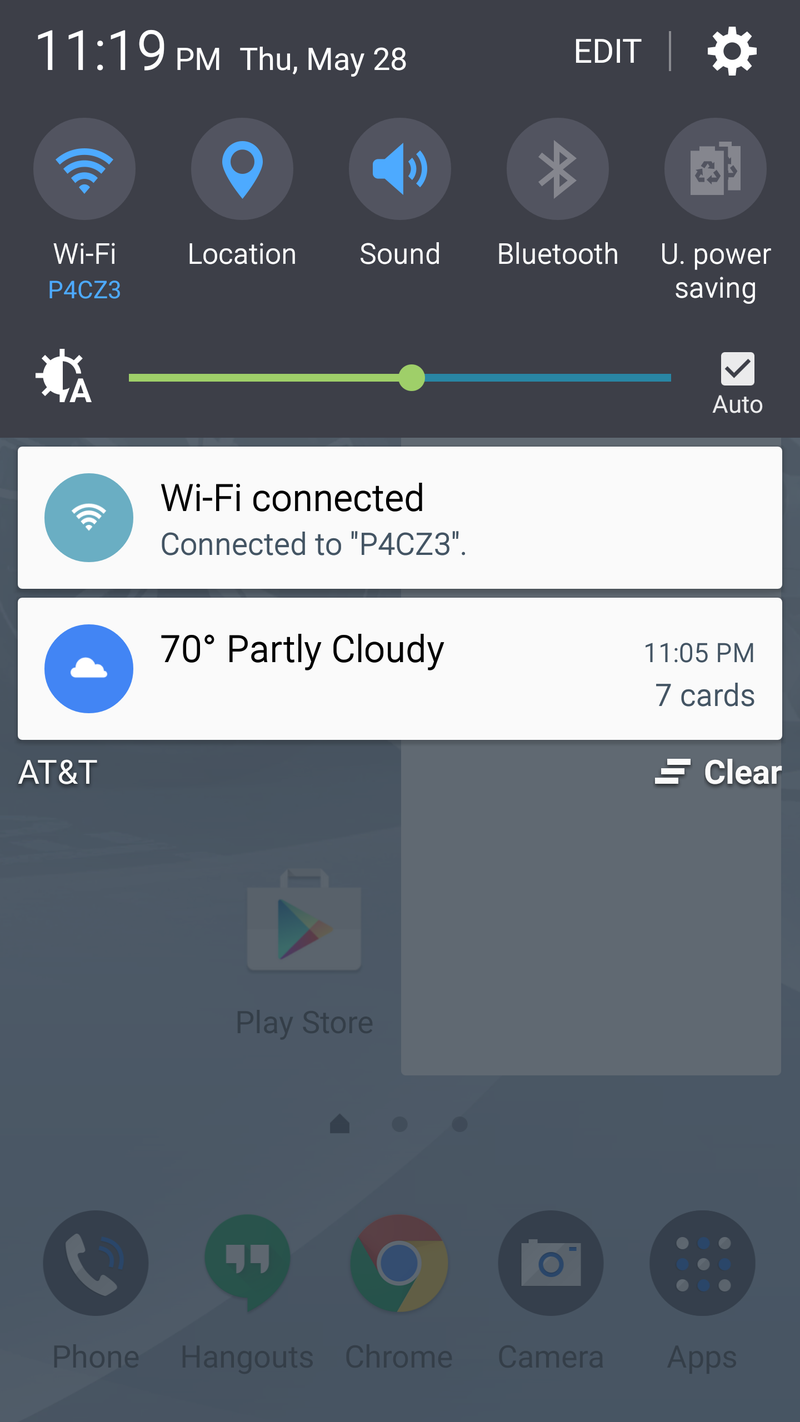The image size is (800, 1422).
Task: Open the 70° Partly Cloudy weather notification
Action: tap(400, 669)
